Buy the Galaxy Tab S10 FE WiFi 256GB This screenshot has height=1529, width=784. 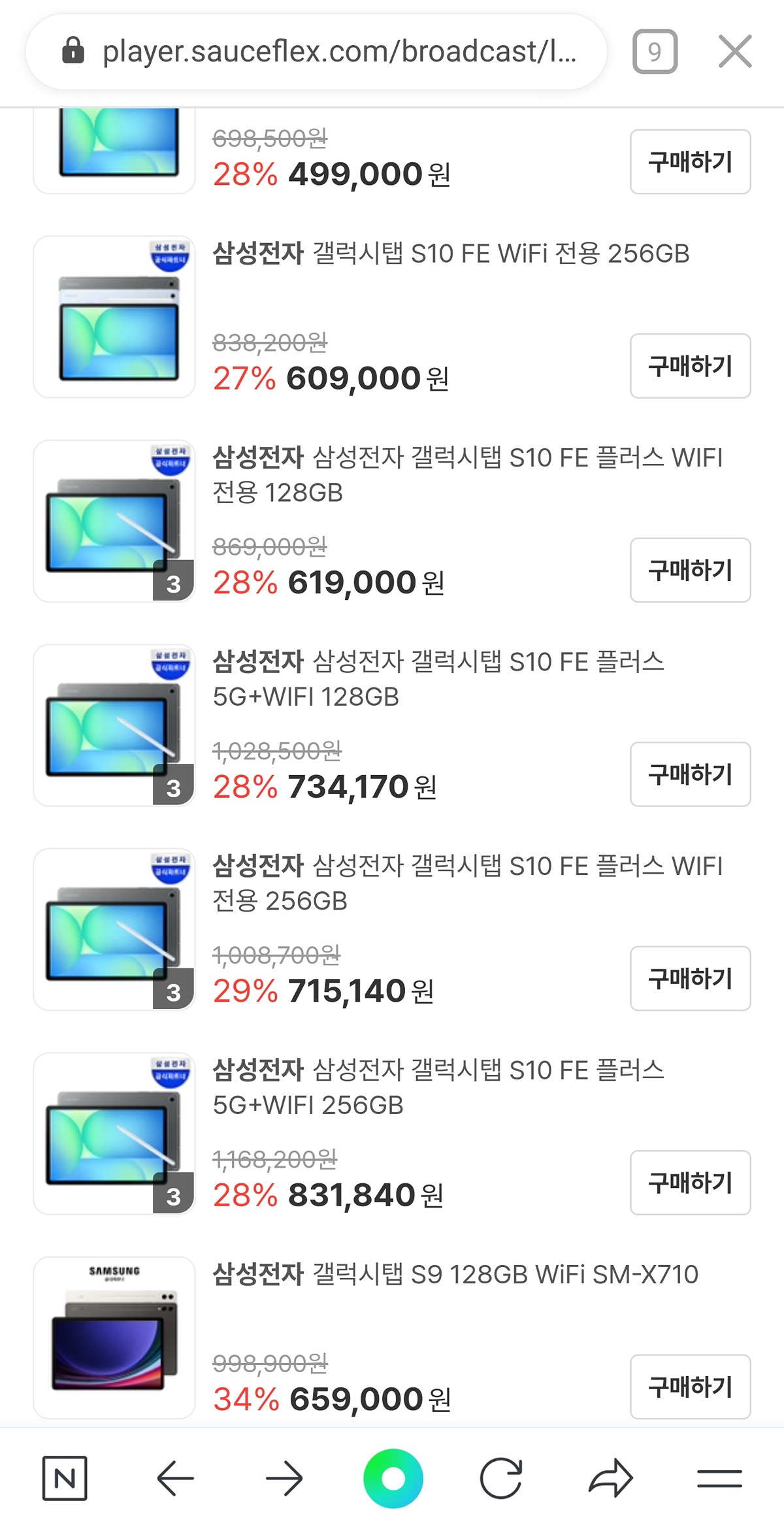pyautogui.click(x=690, y=366)
